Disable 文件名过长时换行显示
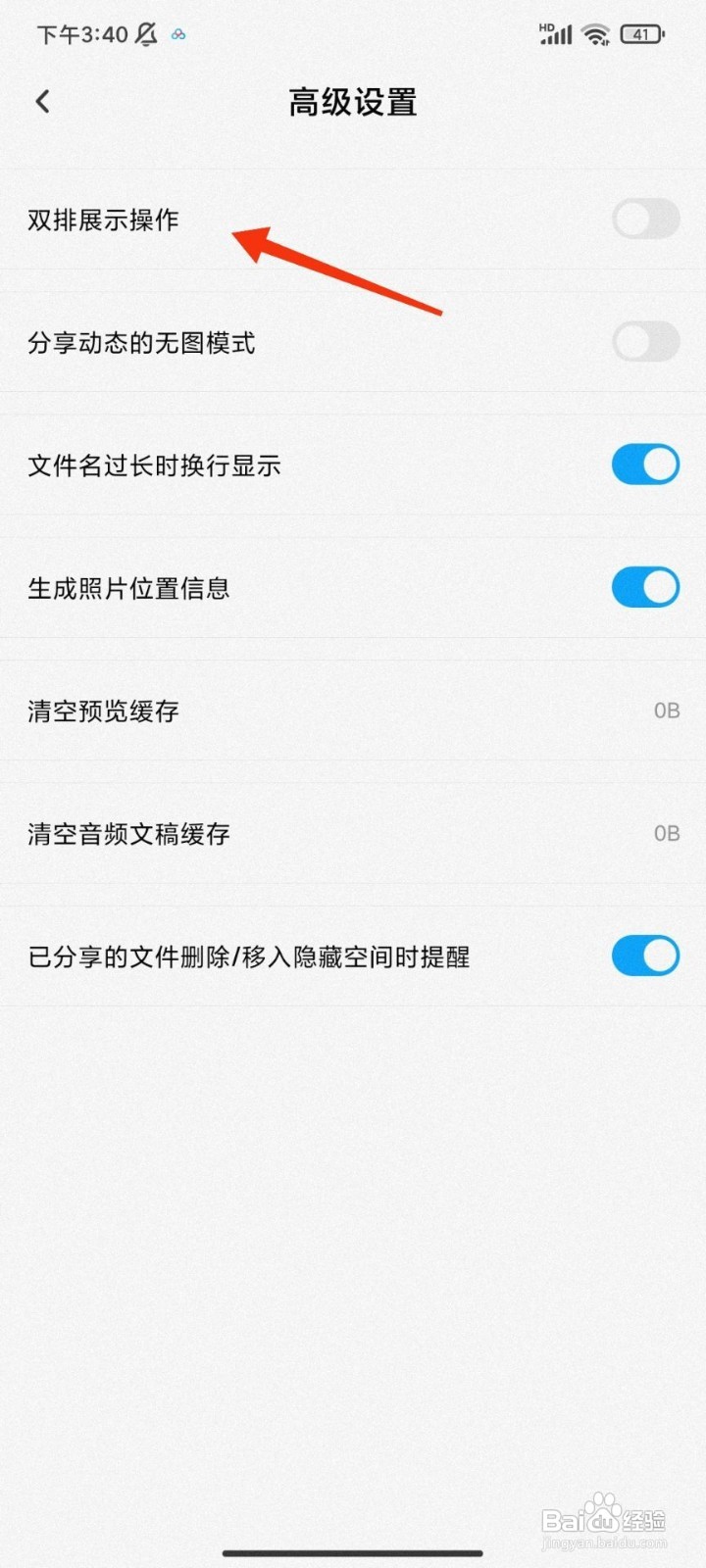Image resolution: width=706 pixels, height=1568 pixels. tap(644, 465)
